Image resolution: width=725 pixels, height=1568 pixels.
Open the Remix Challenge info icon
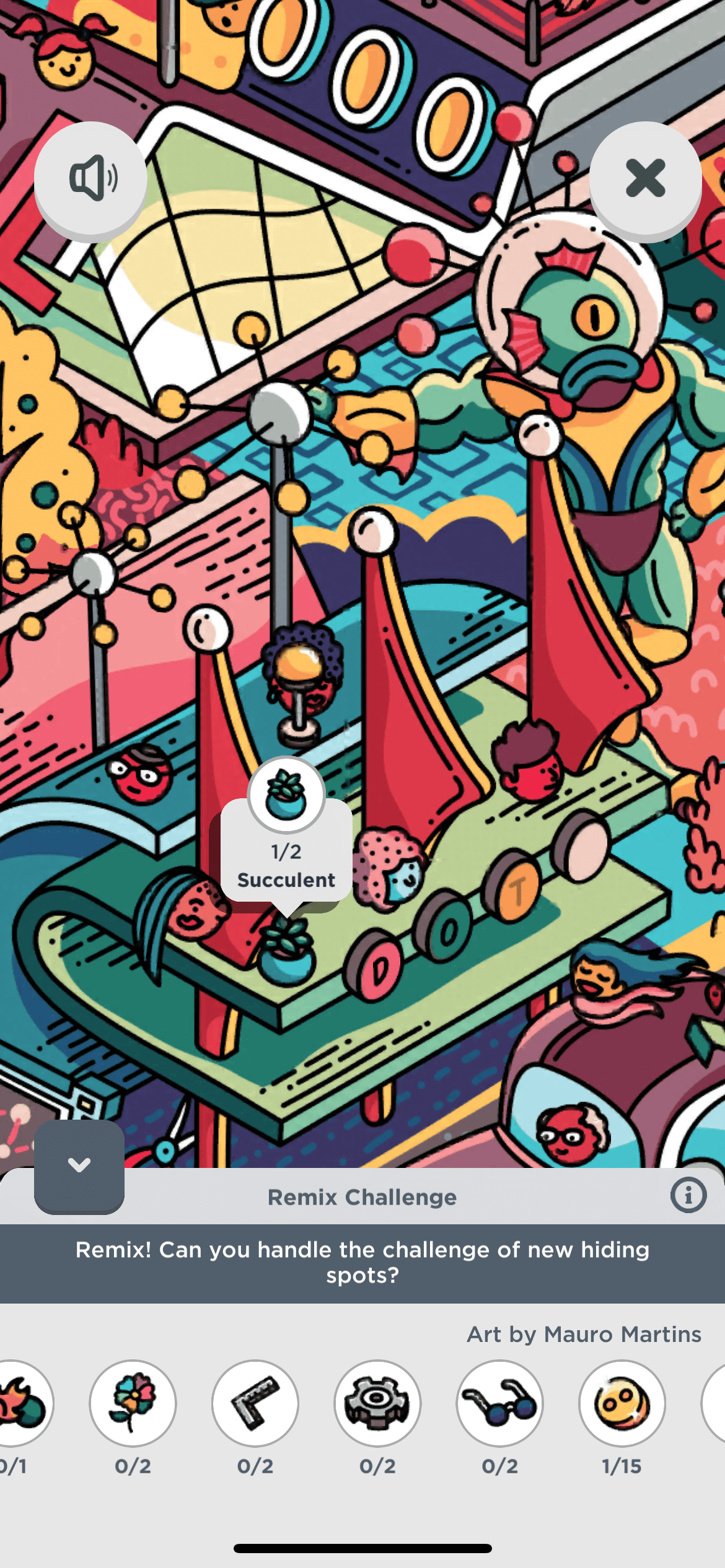point(688,1195)
